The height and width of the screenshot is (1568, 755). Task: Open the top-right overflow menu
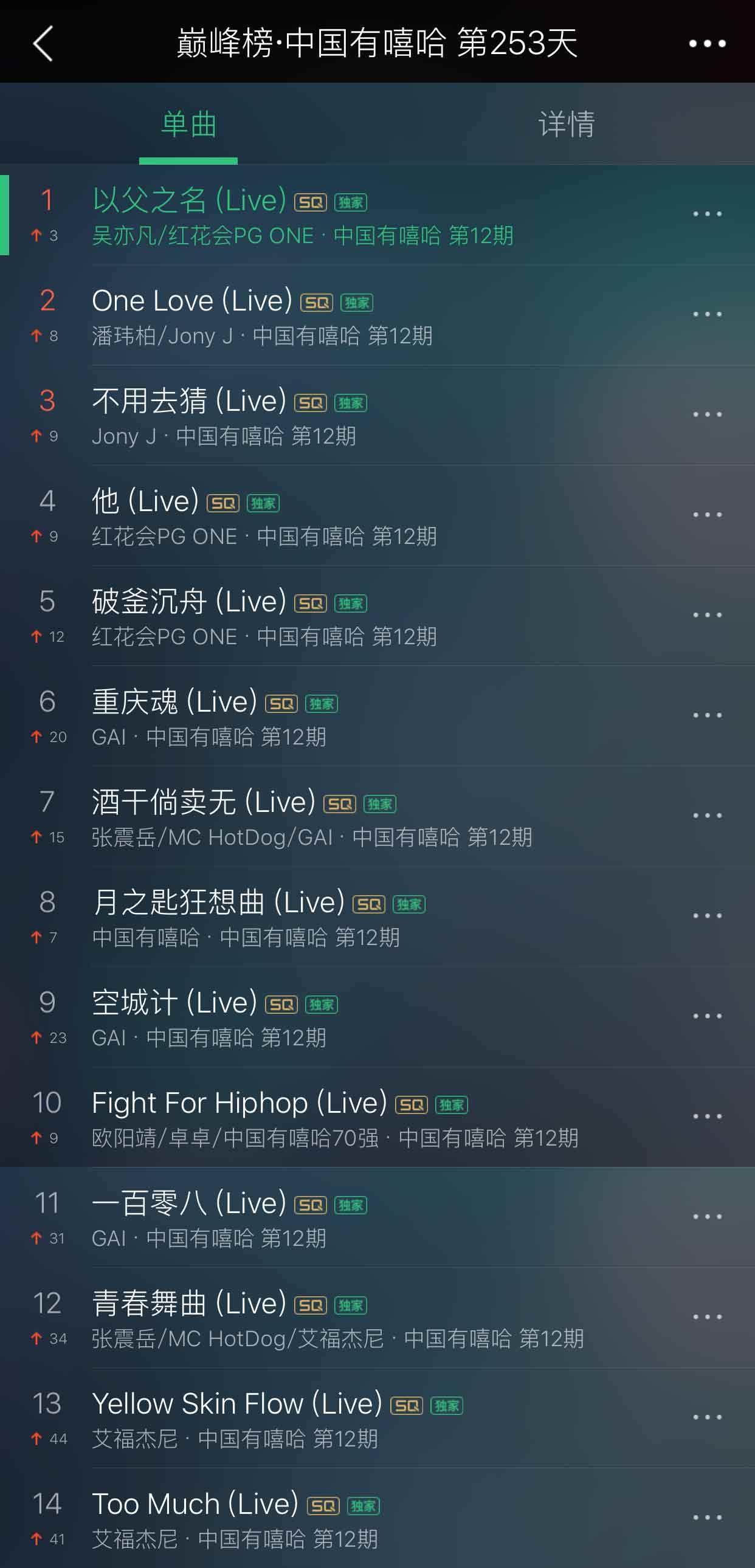(707, 43)
